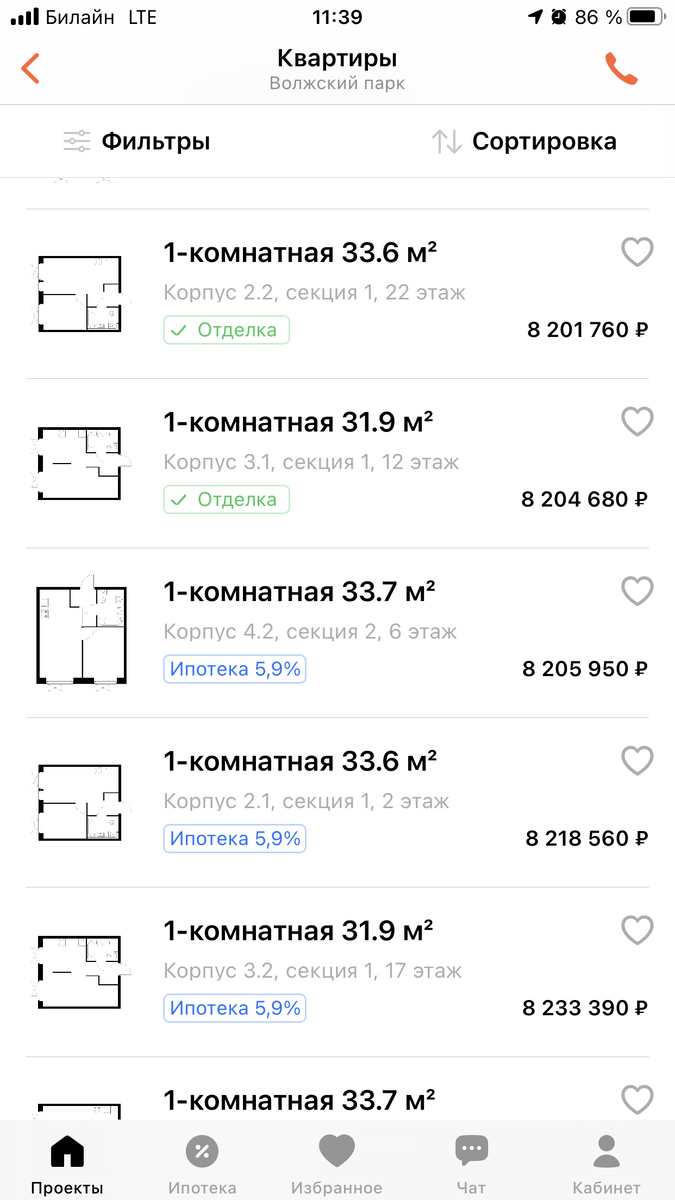This screenshot has width=675, height=1200.
Task: Open the 31.9 m² apartment in Корпус 3.2
Action: [337, 972]
